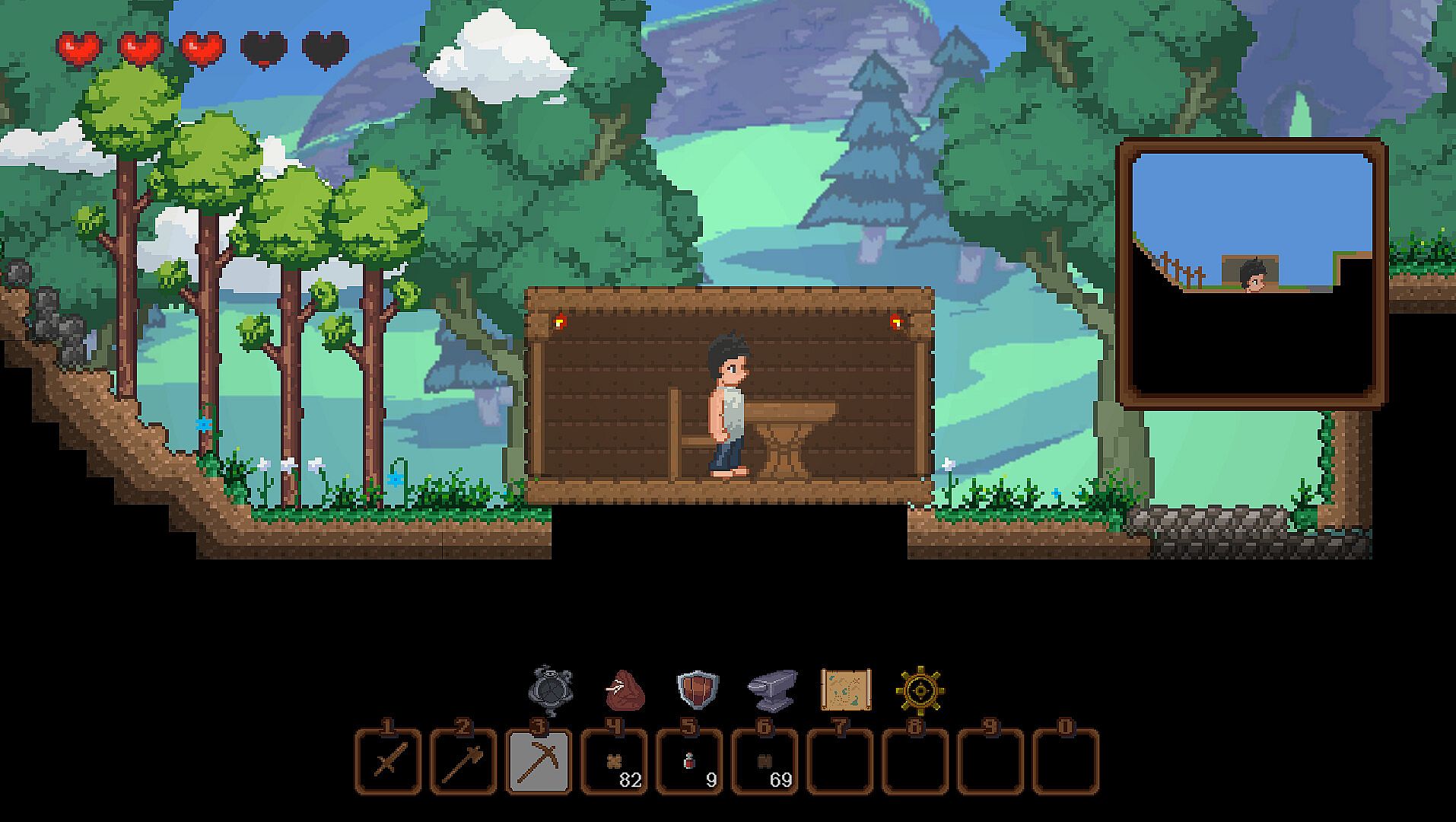Select empty hotbar slot 9
This screenshot has width=1456, height=822.
coord(990,761)
